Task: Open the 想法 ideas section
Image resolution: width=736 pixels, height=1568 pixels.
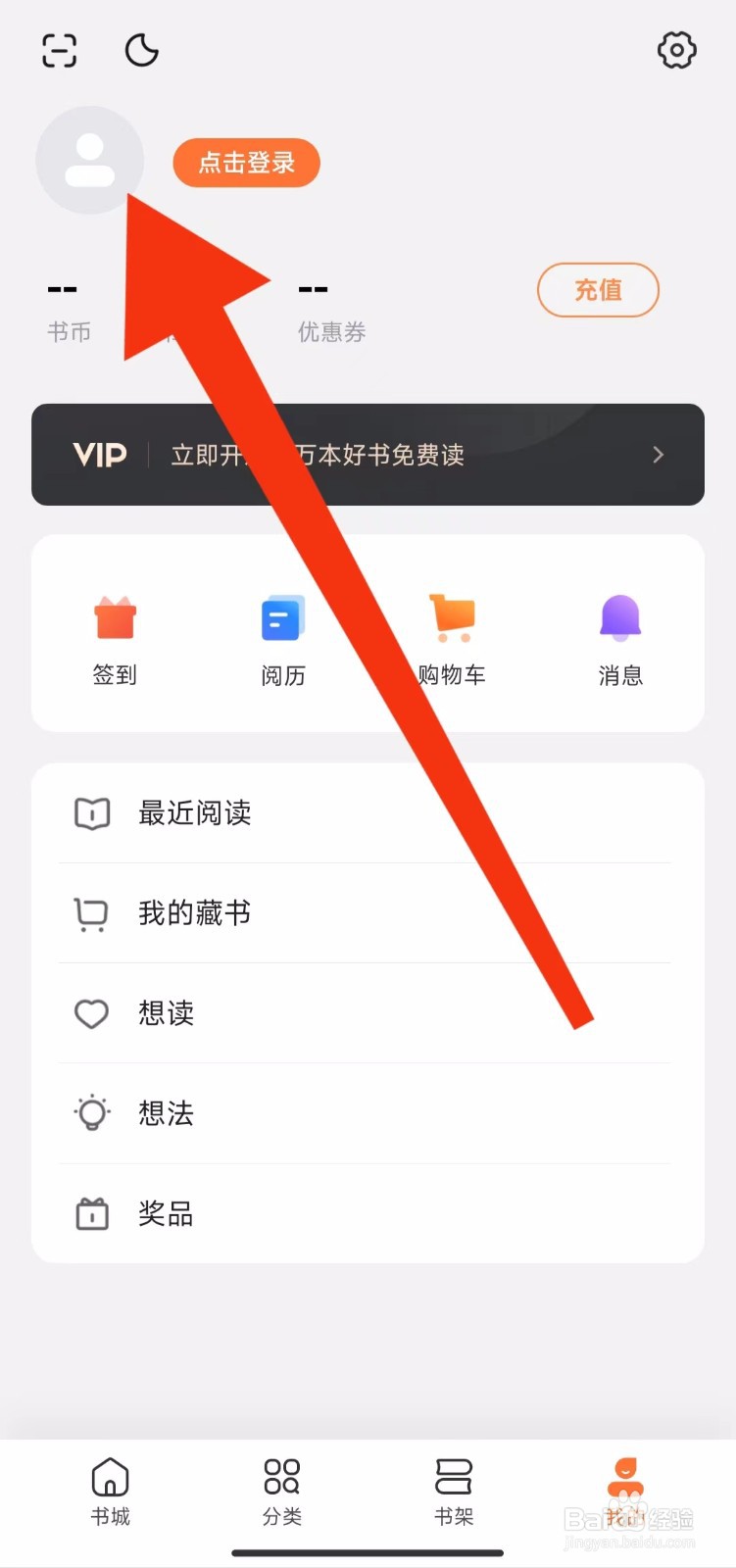Action: click(x=165, y=1113)
